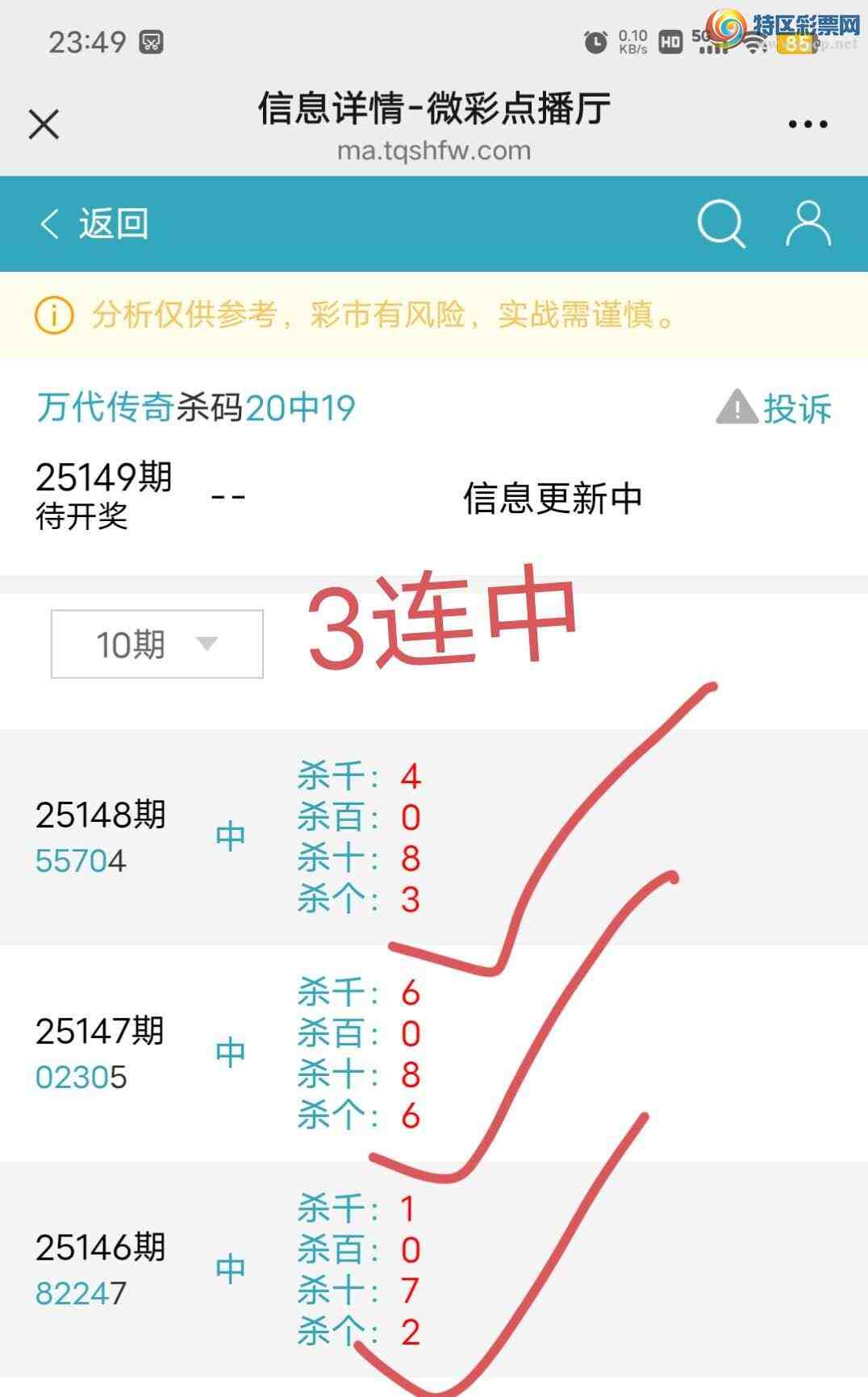Image resolution: width=868 pixels, height=1397 pixels.
Task: Open the ma.tqshfw.com address link
Action: (x=434, y=149)
